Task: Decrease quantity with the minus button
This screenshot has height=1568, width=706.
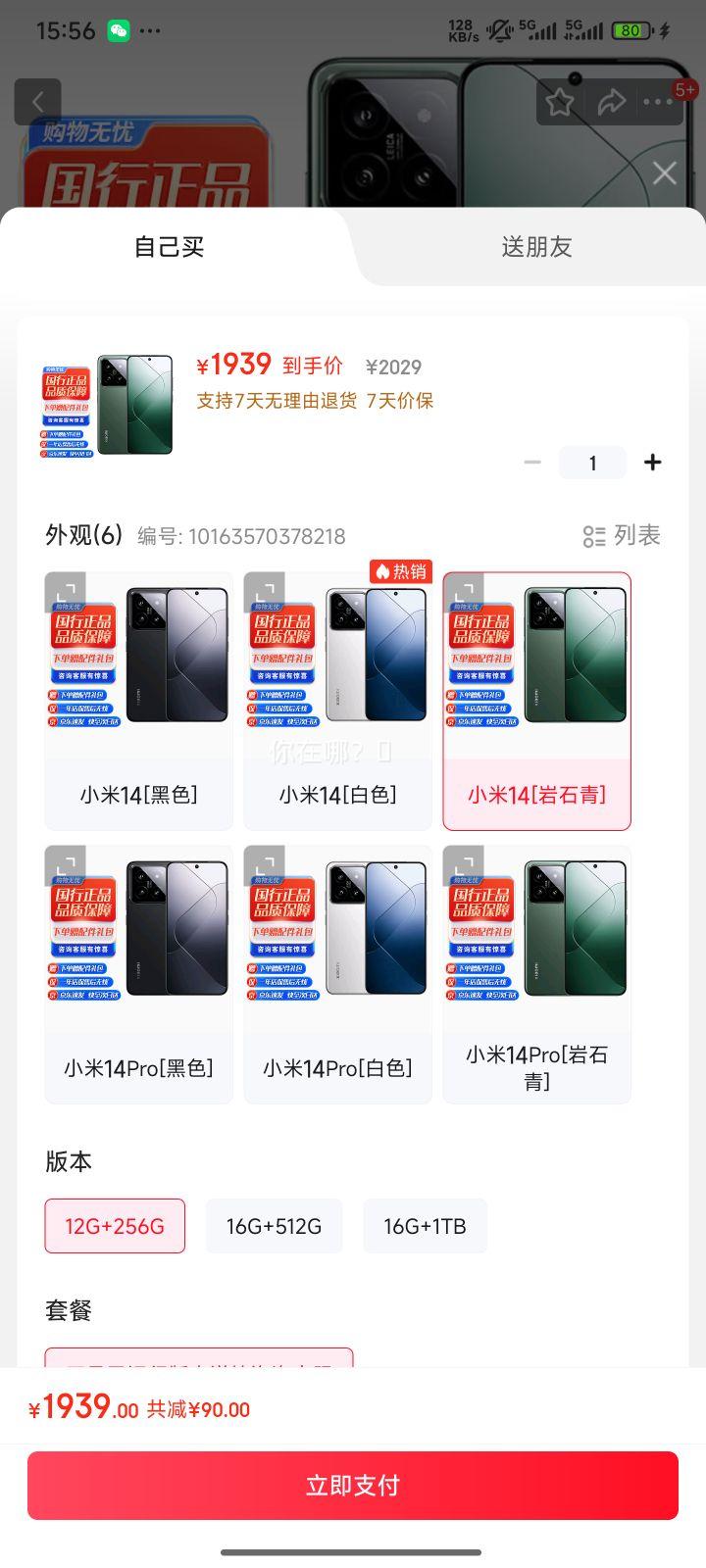Action: [532, 463]
